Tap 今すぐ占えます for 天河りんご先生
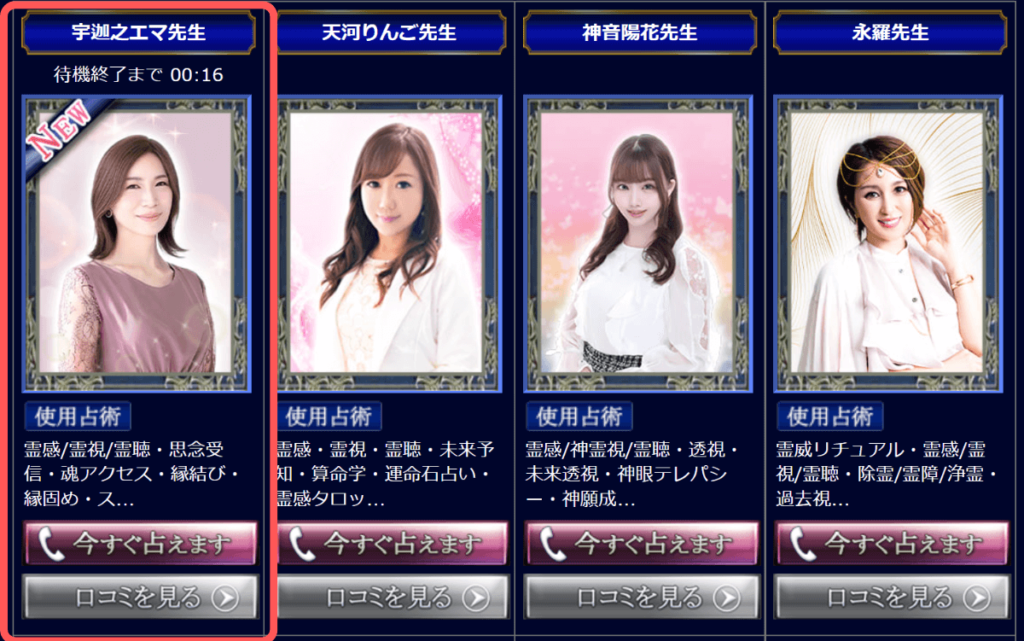The height and width of the screenshot is (641, 1024). click(391, 544)
